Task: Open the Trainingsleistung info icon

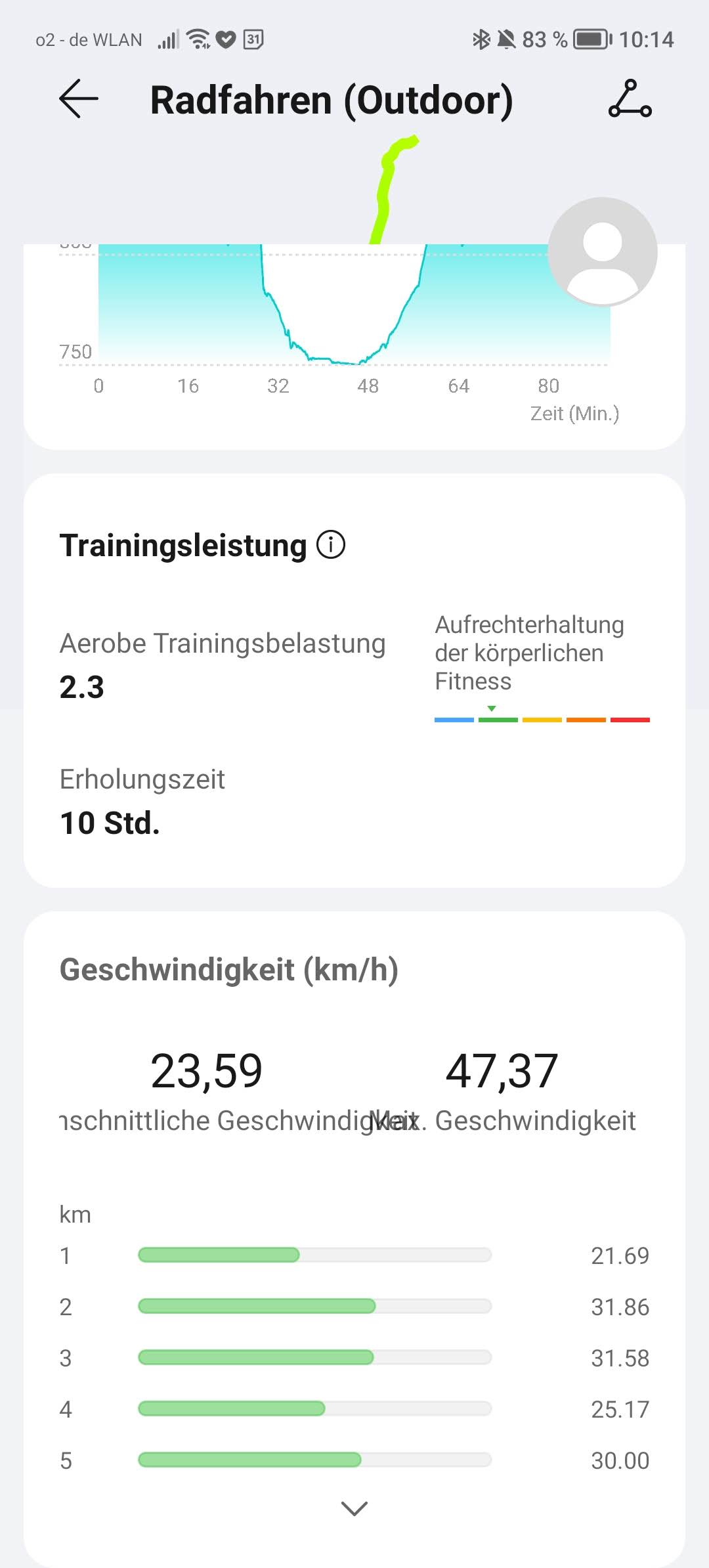Action: click(x=331, y=545)
